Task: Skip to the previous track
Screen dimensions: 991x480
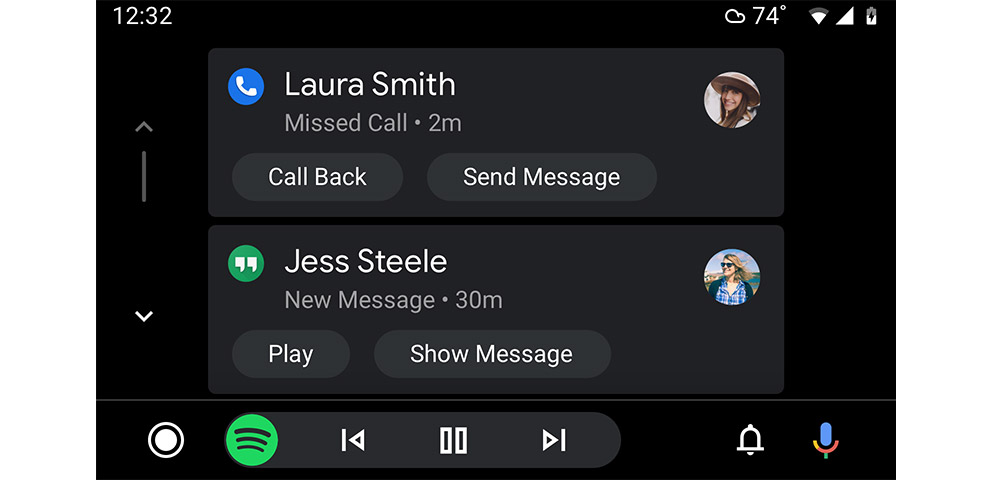Action: coord(352,440)
